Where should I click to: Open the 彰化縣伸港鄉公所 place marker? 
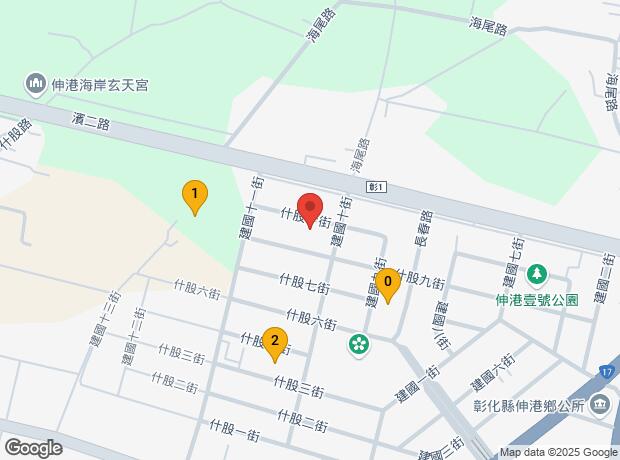[x=600, y=404]
